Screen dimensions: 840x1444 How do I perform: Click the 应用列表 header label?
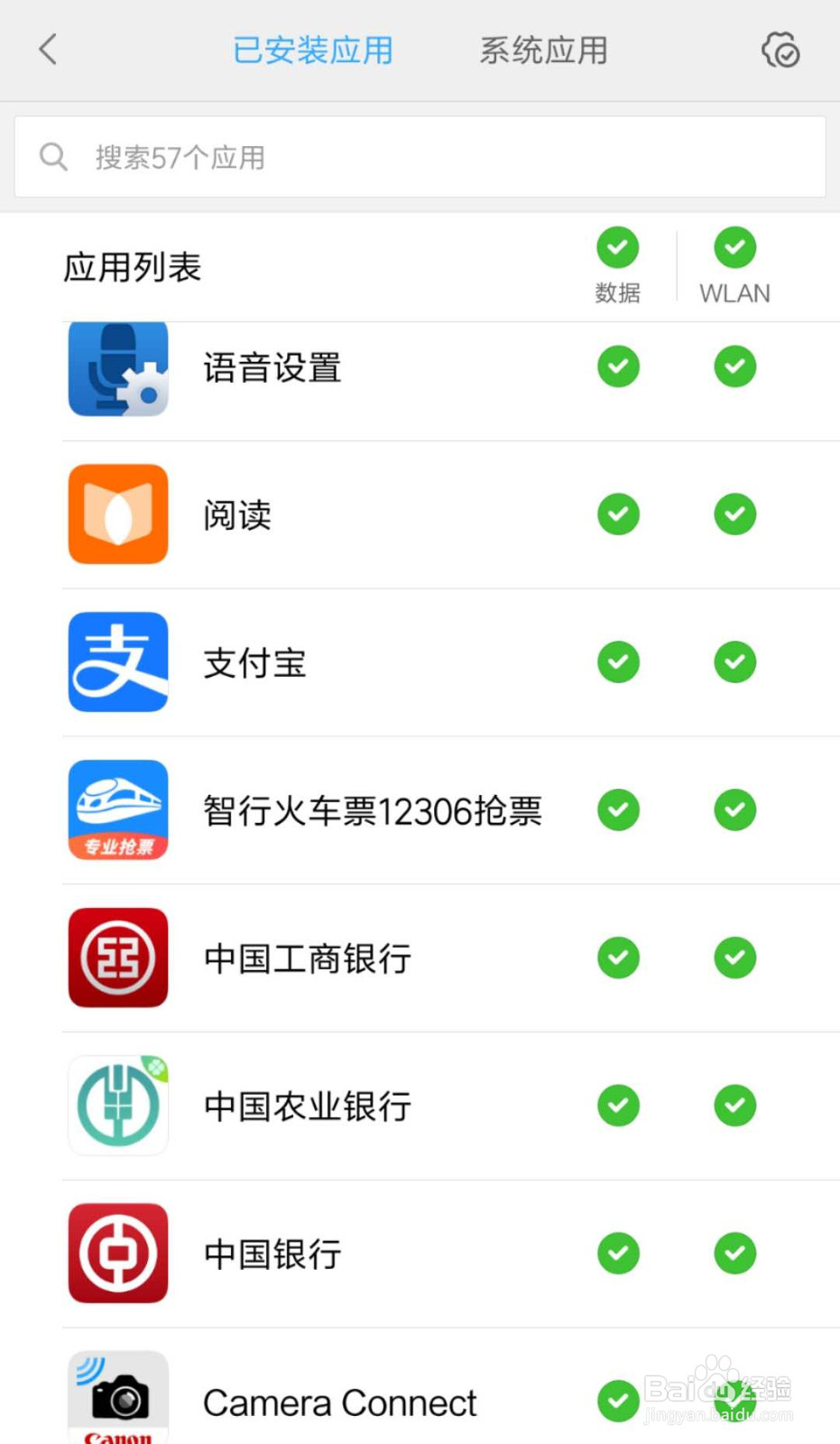[132, 266]
